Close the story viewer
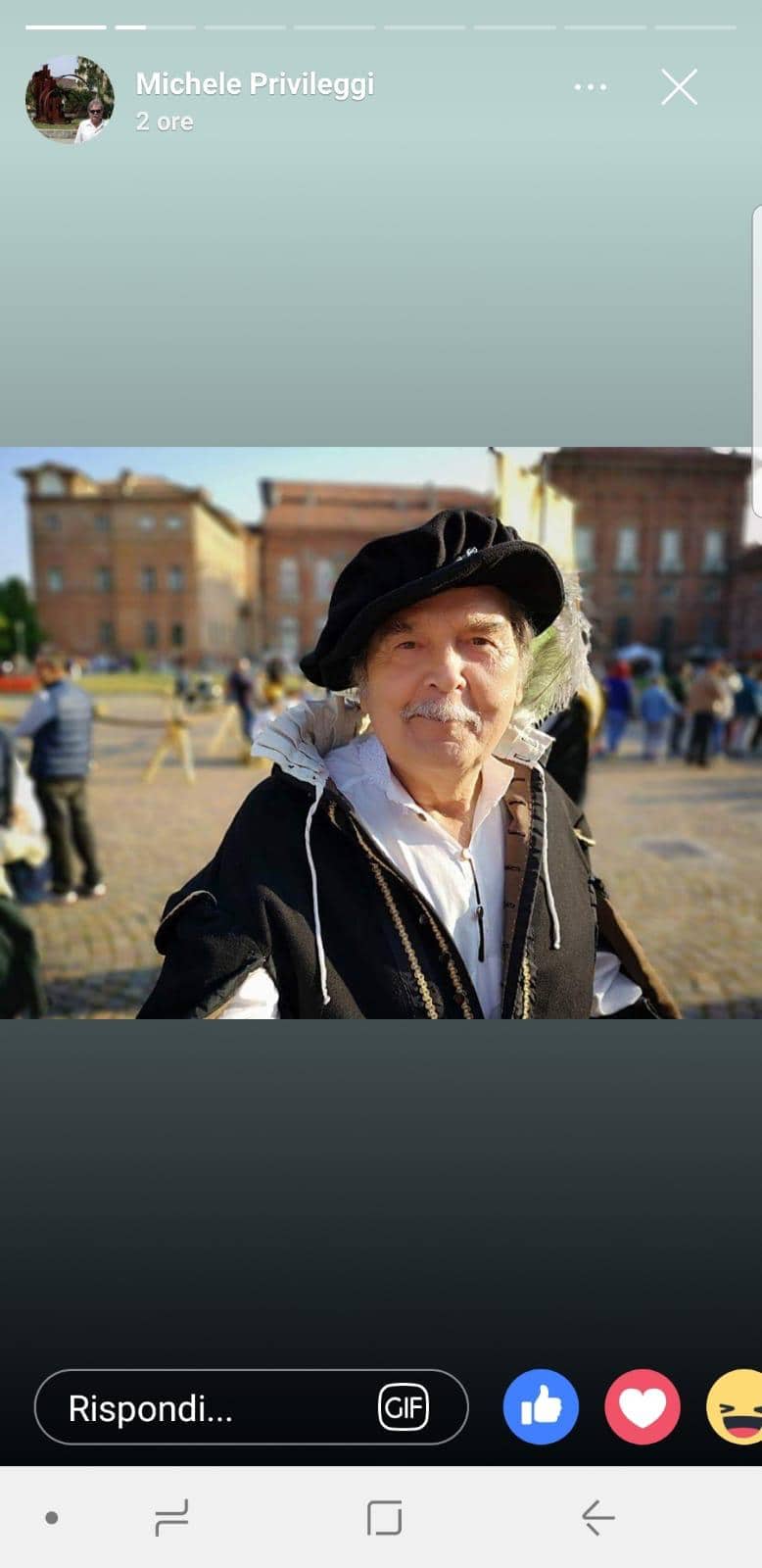The height and width of the screenshot is (1568, 762). click(679, 87)
